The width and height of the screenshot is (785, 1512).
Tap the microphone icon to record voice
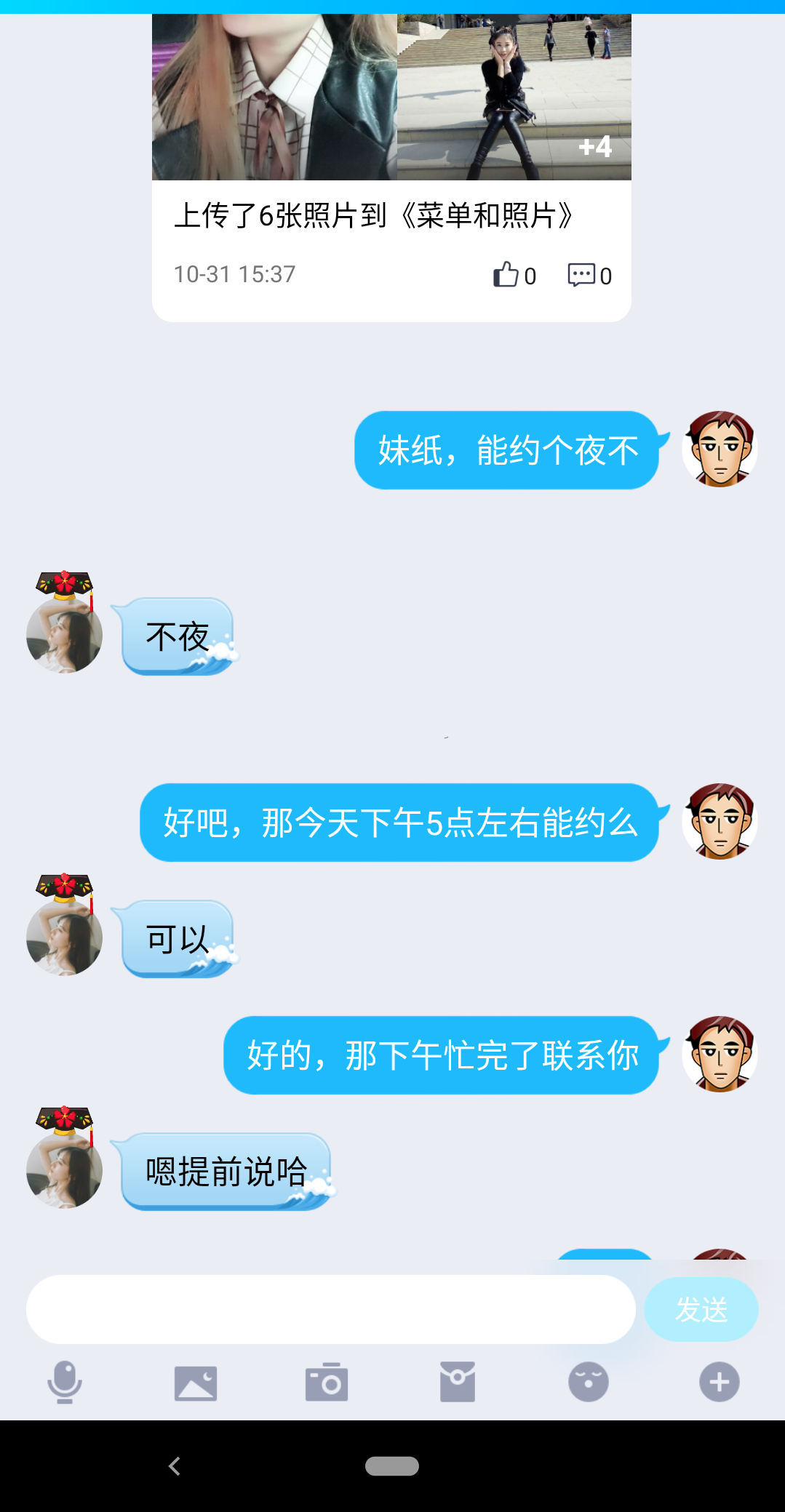pos(64,1382)
